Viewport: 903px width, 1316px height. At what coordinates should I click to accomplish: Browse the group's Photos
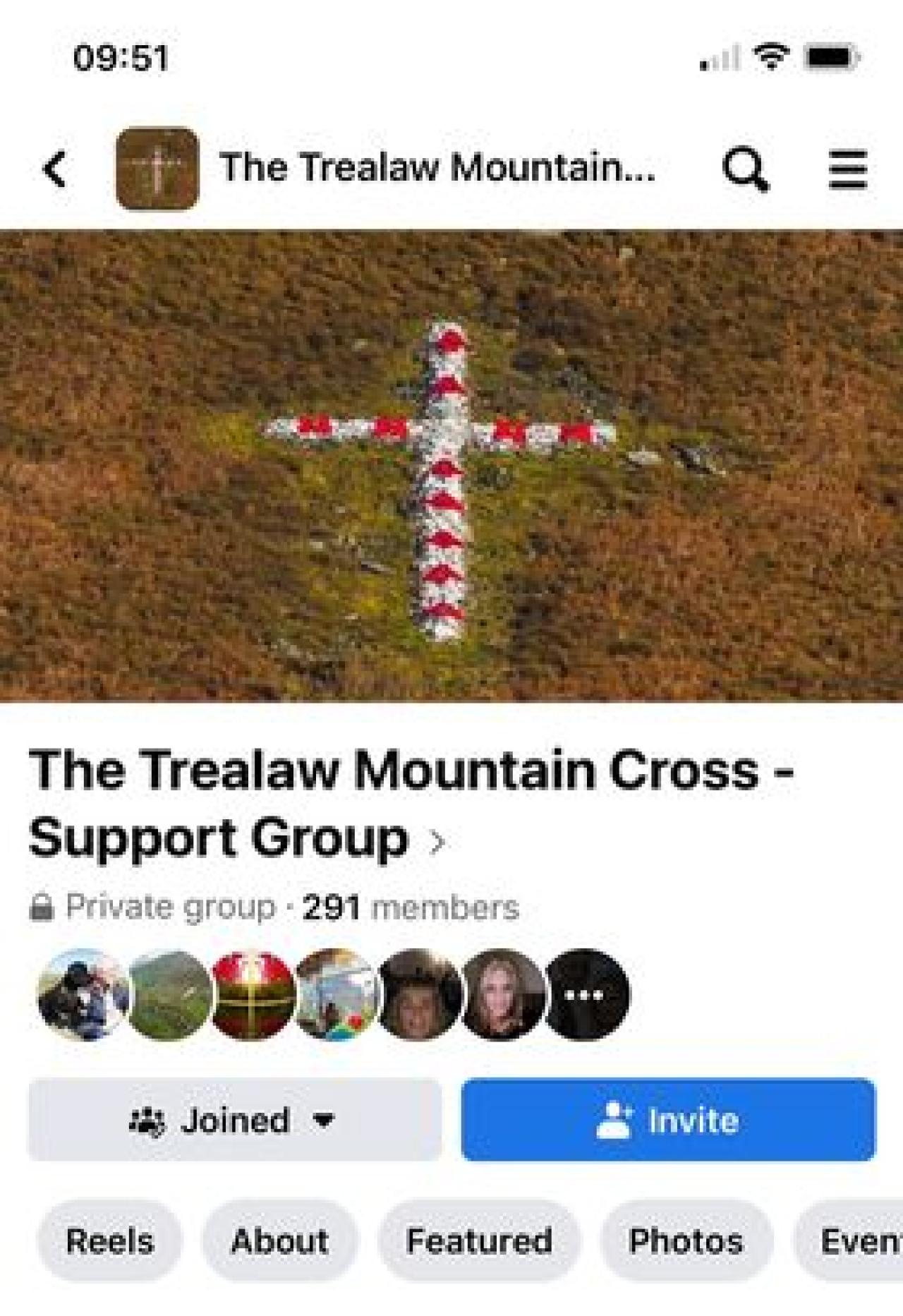686,1241
